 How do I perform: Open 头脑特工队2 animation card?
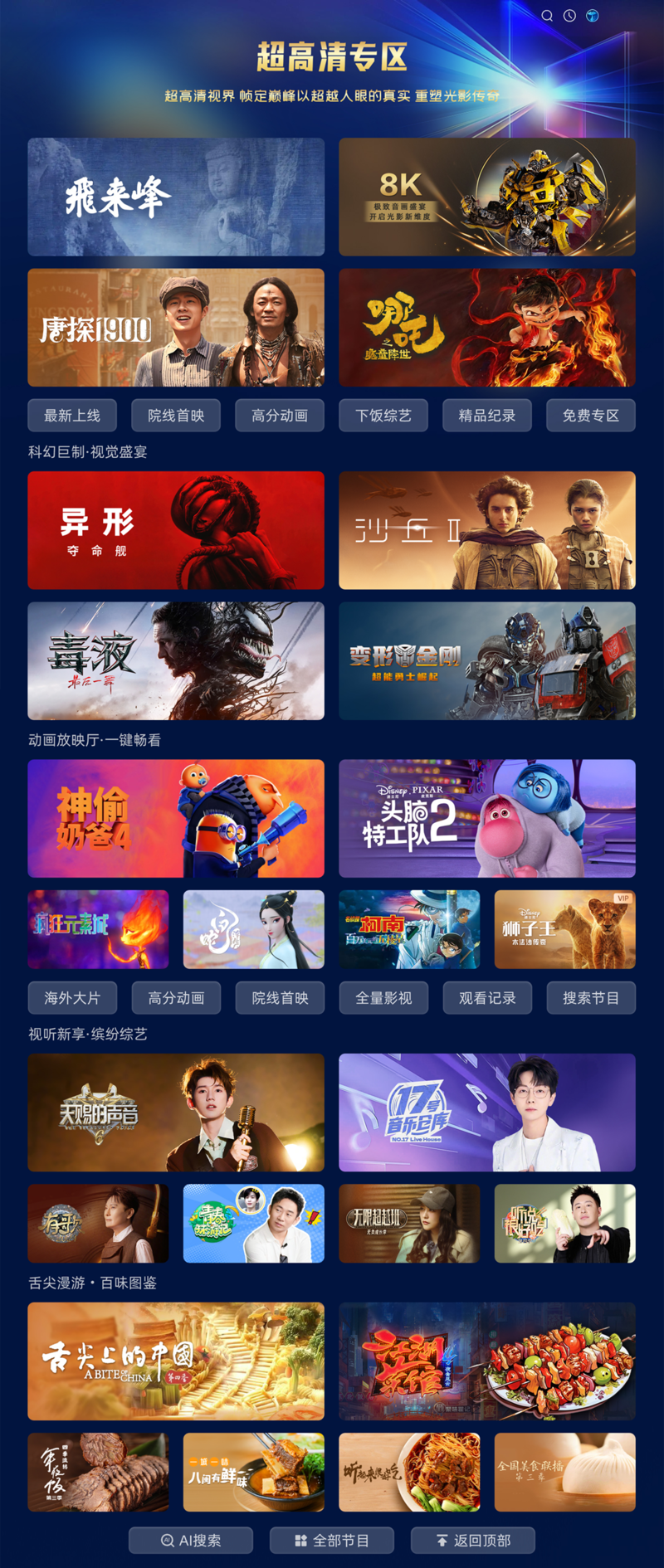coord(487,819)
